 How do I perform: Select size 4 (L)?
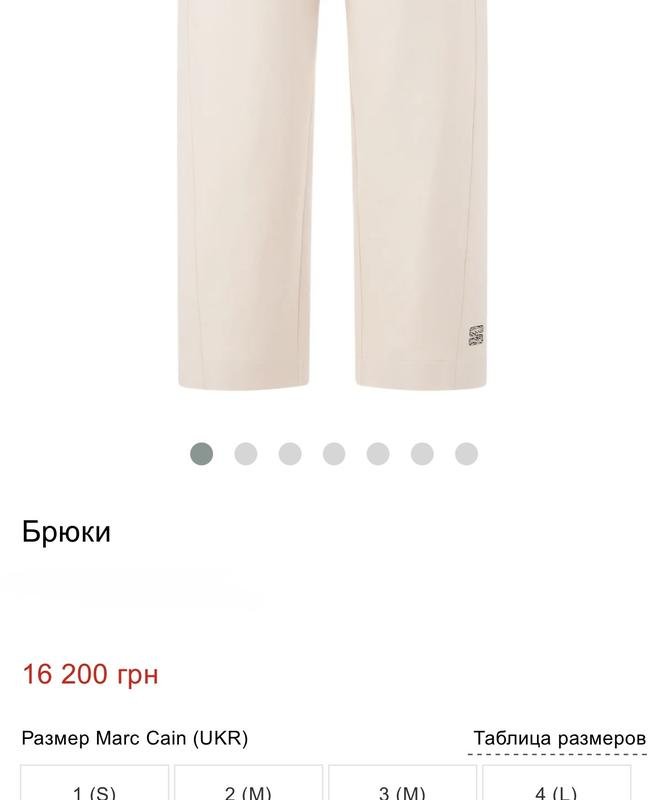[556, 787]
